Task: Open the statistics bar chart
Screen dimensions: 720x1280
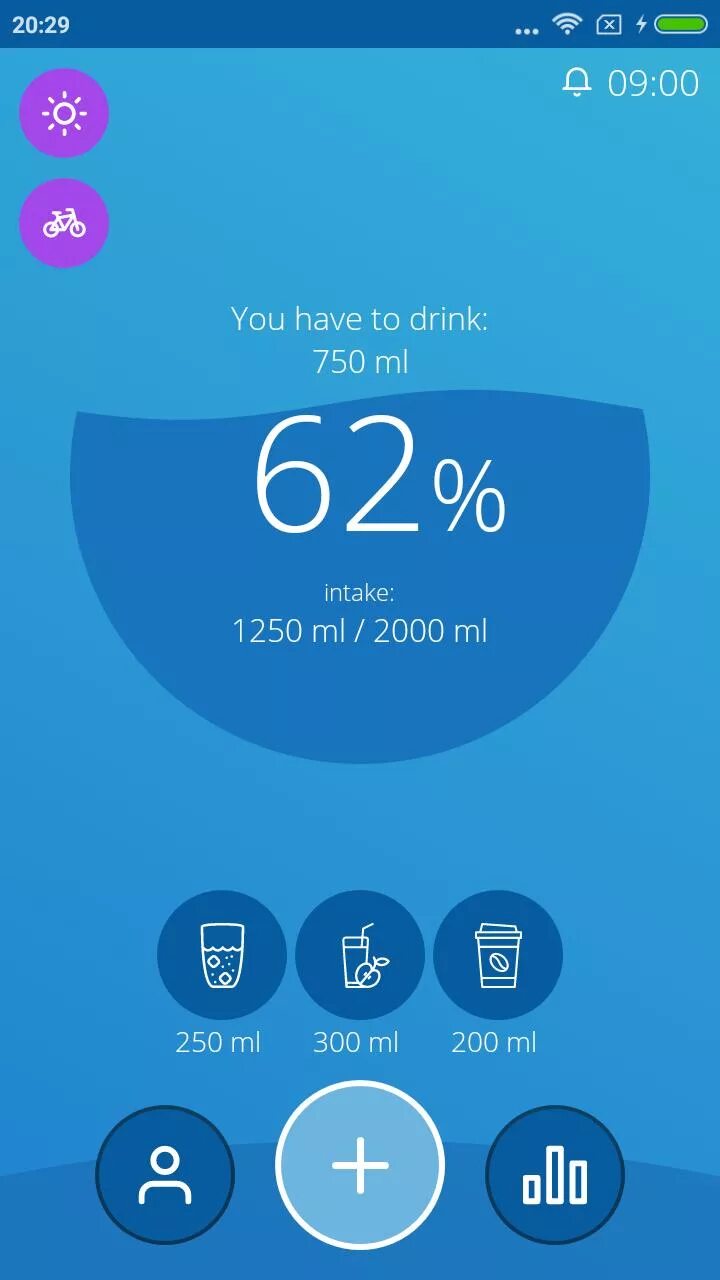Action: click(x=555, y=1175)
